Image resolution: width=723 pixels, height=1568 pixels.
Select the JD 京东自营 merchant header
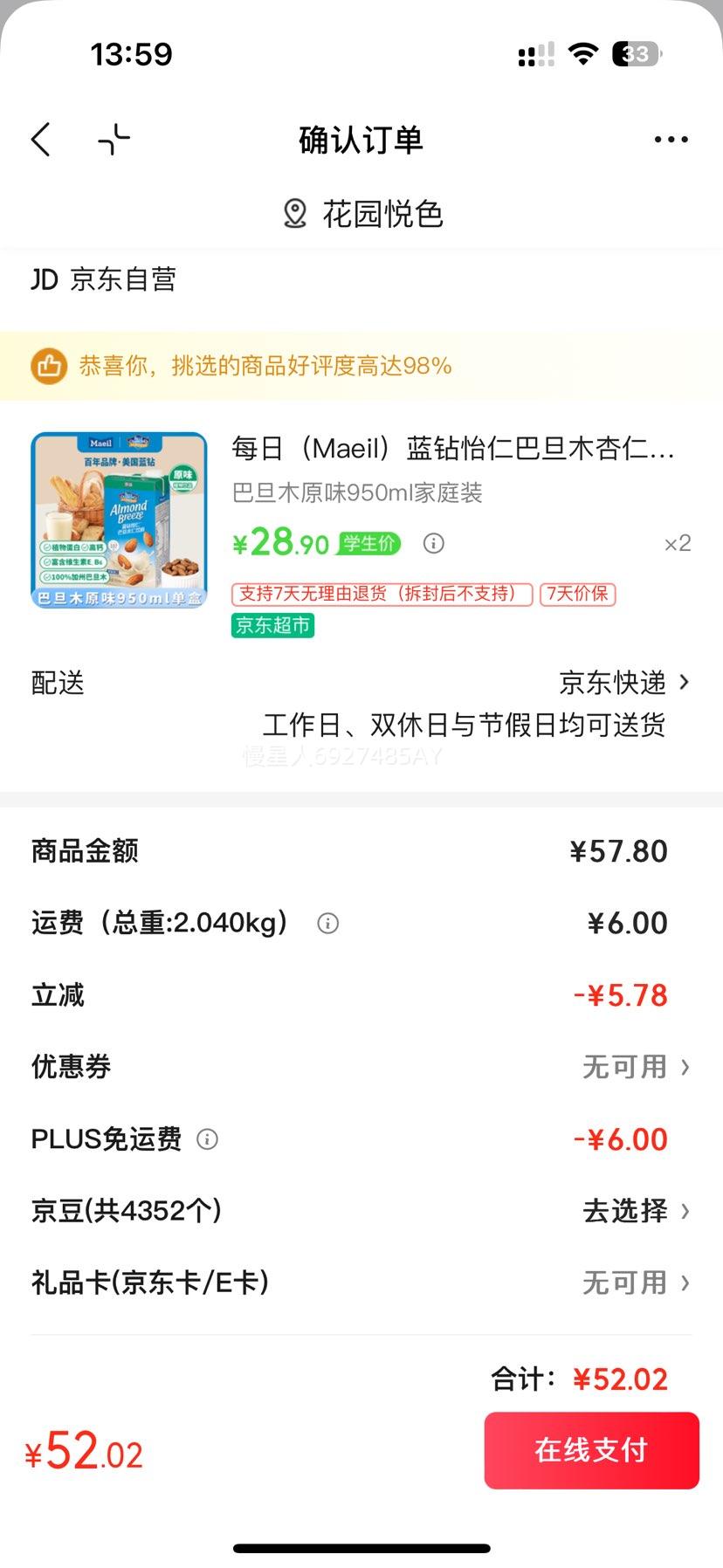point(103,279)
